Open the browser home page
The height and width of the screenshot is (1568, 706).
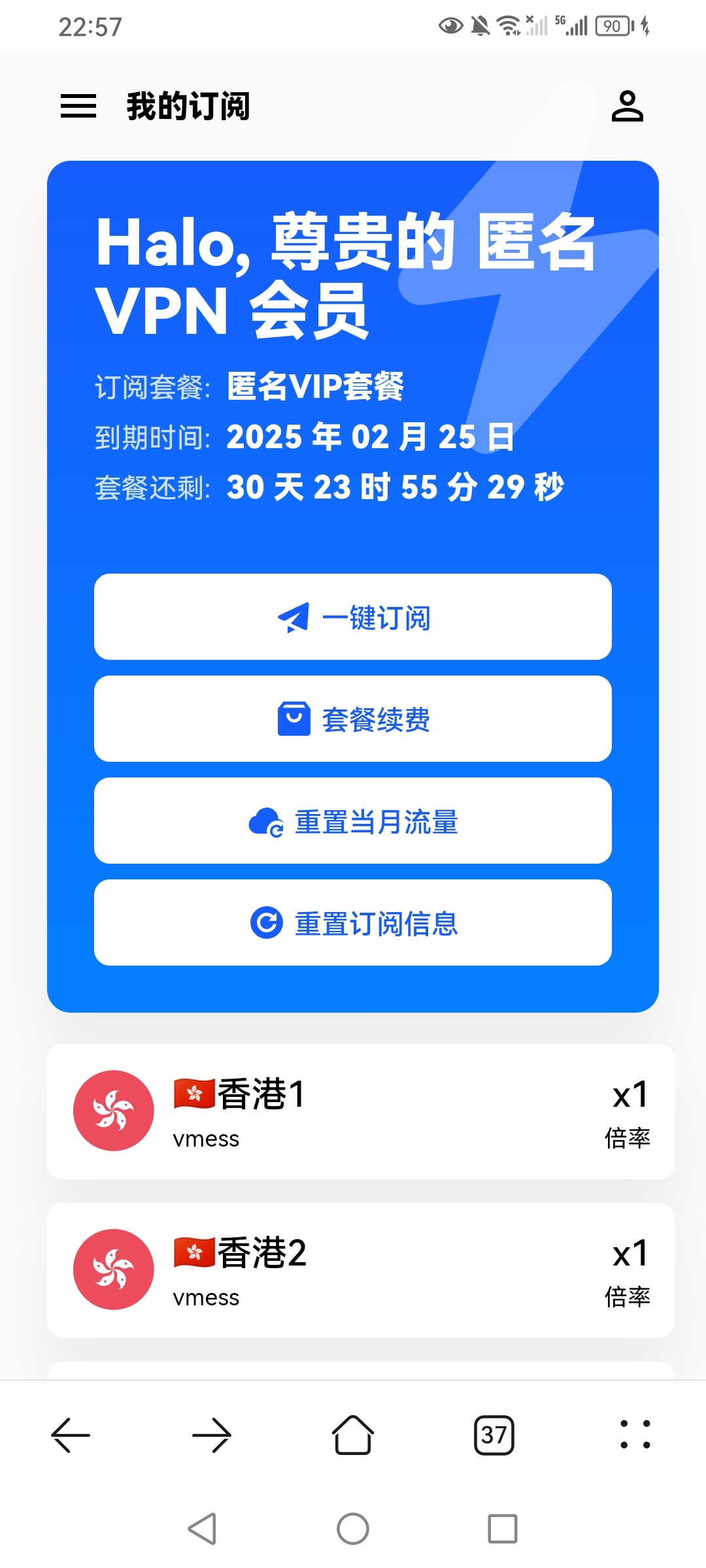click(x=353, y=1435)
